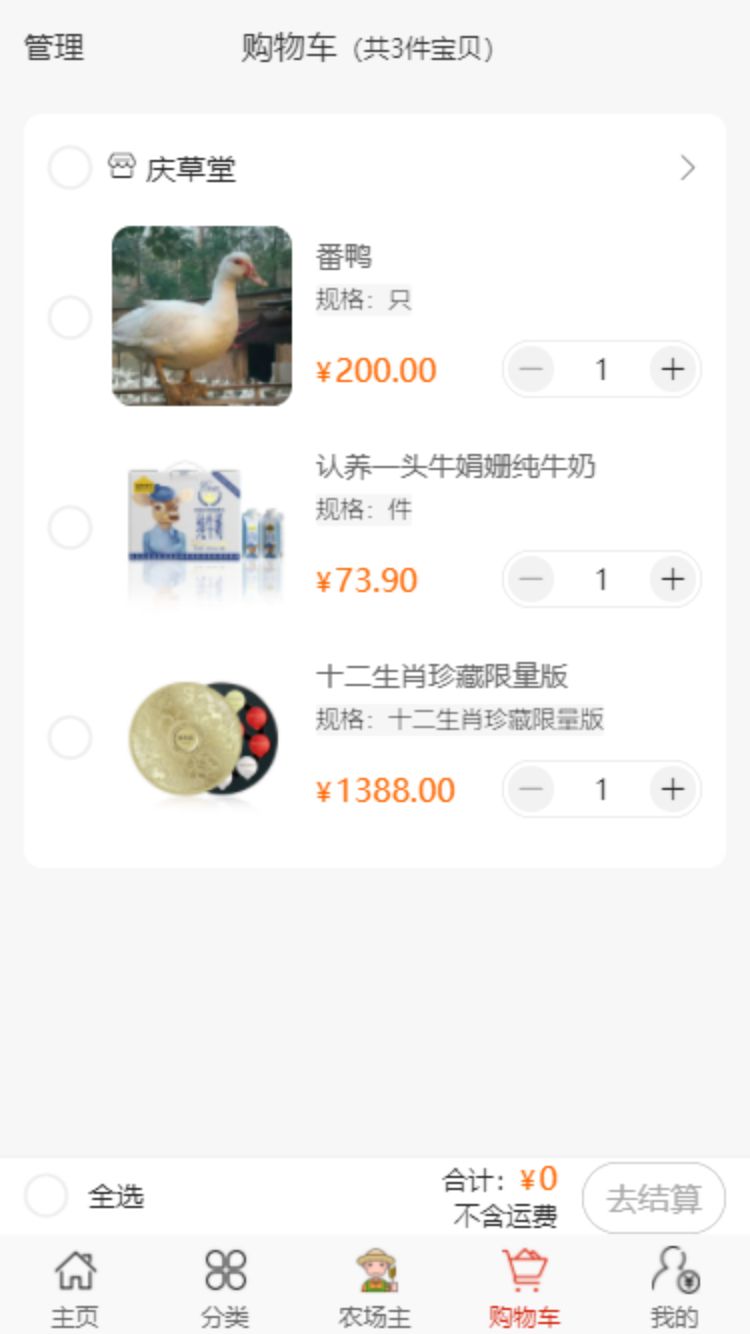Select the 番鸭 item checkbox

click(x=68, y=318)
